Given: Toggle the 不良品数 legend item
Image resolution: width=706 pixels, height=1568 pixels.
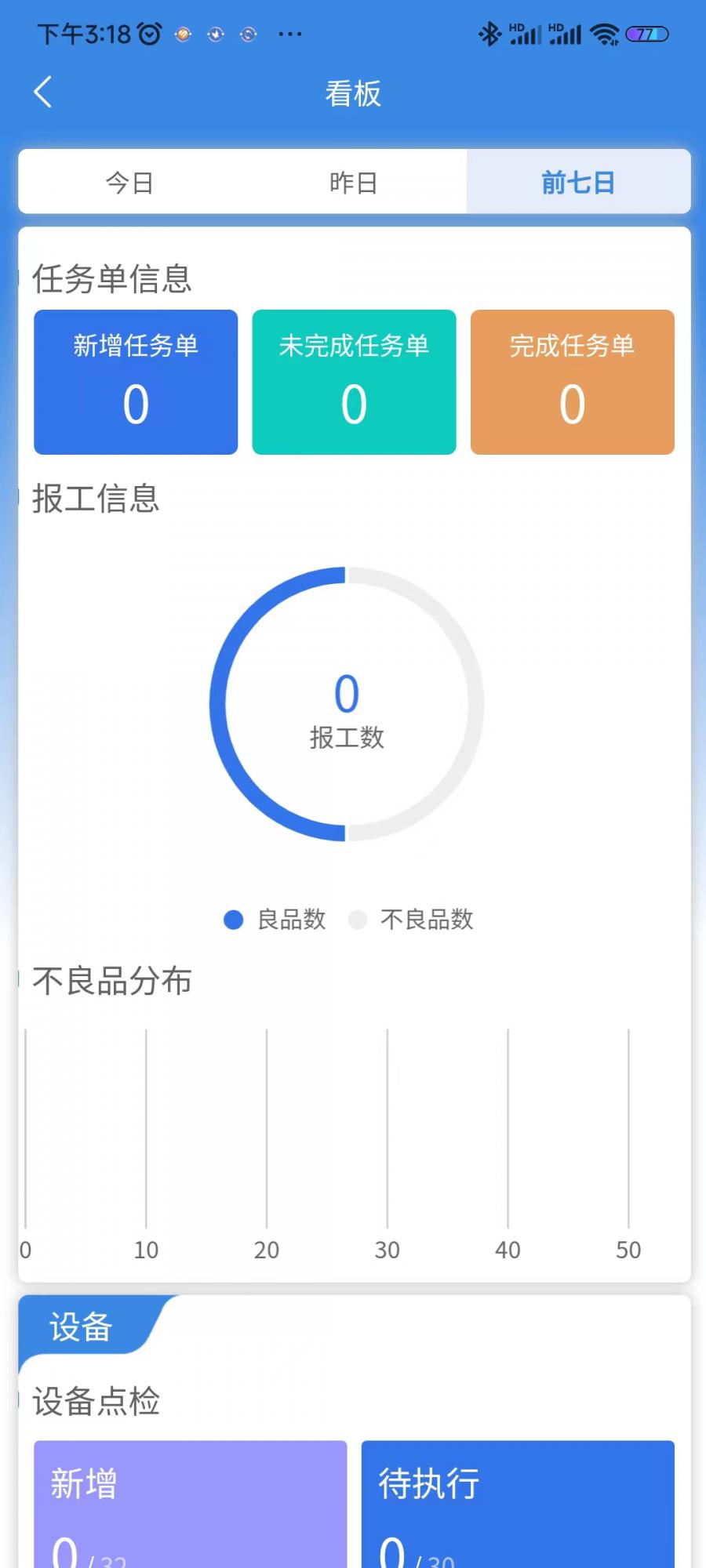Looking at the screenshot, I should 412,919.
